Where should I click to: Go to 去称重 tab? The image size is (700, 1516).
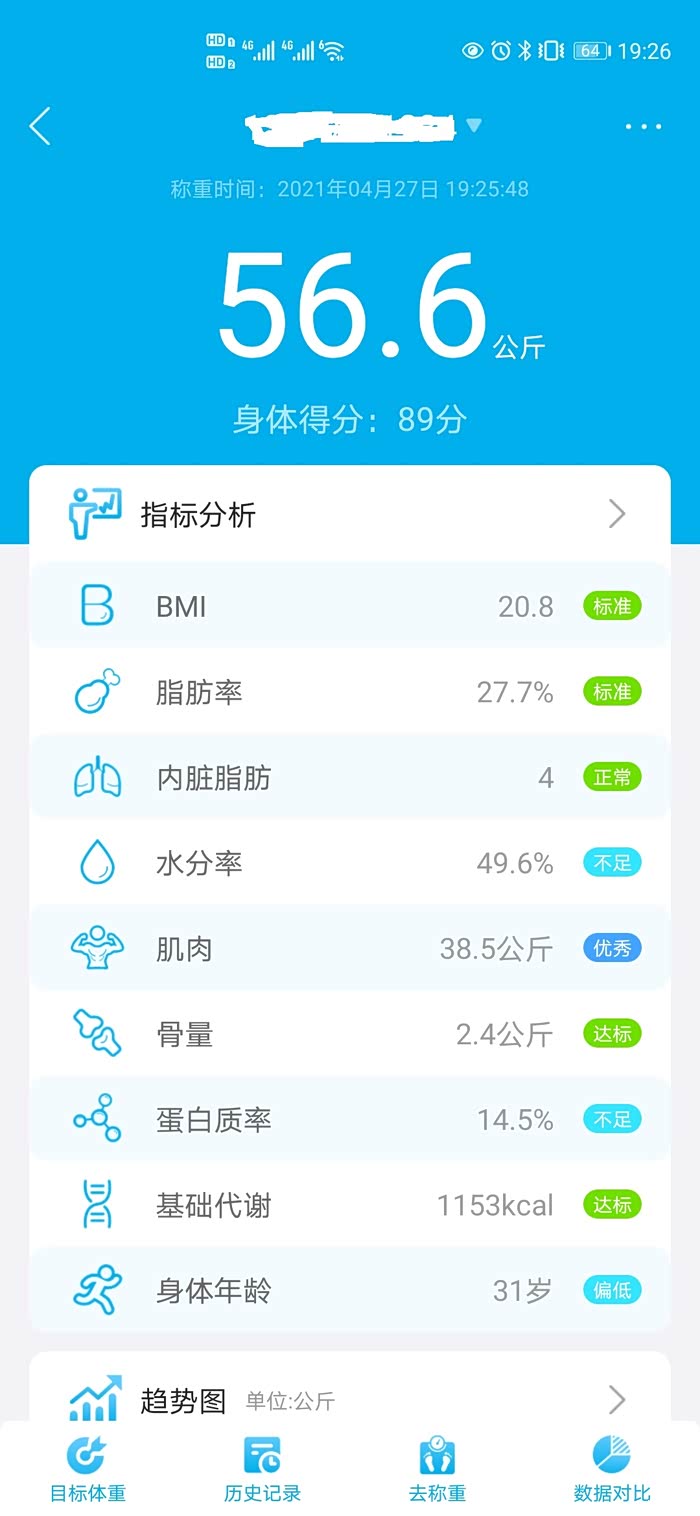point(437,1469)
